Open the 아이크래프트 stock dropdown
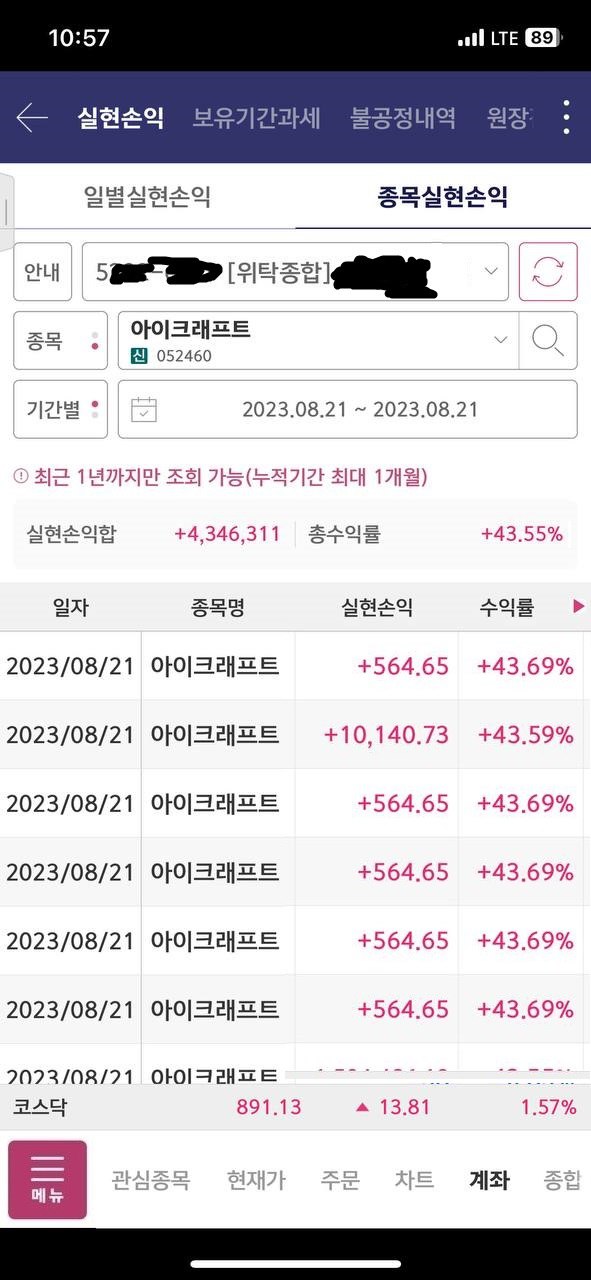 [x=318, y=341]
